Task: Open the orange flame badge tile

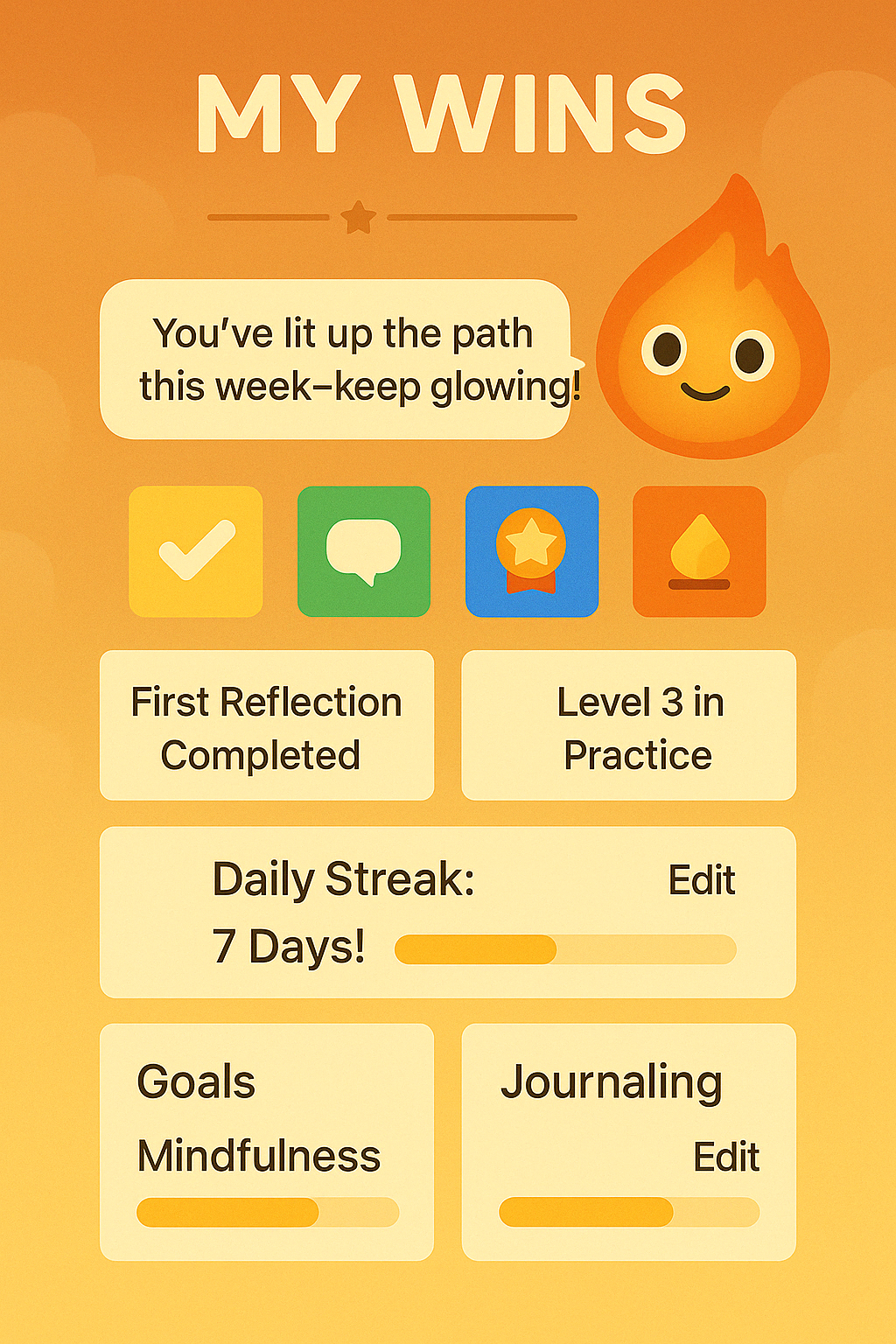Action: click(699, 552)
